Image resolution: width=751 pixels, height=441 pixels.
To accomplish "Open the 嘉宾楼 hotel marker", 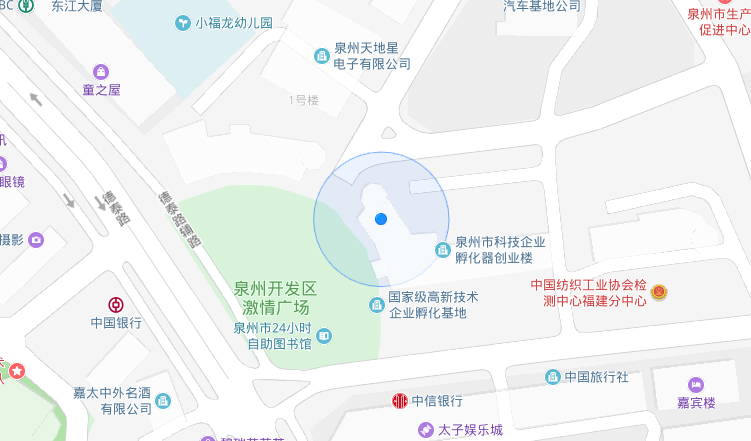I will [696, 385].
